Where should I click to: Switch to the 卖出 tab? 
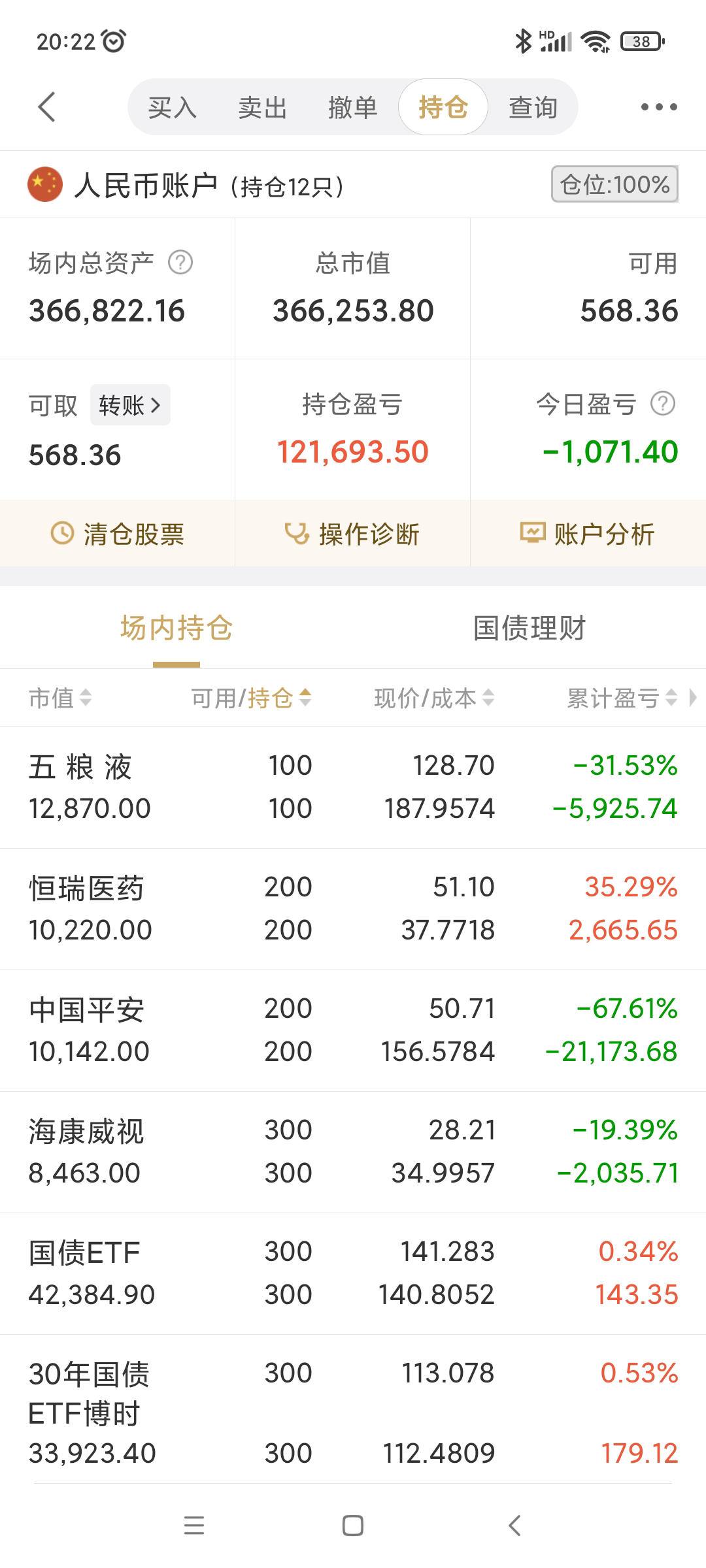click(262, 107)
